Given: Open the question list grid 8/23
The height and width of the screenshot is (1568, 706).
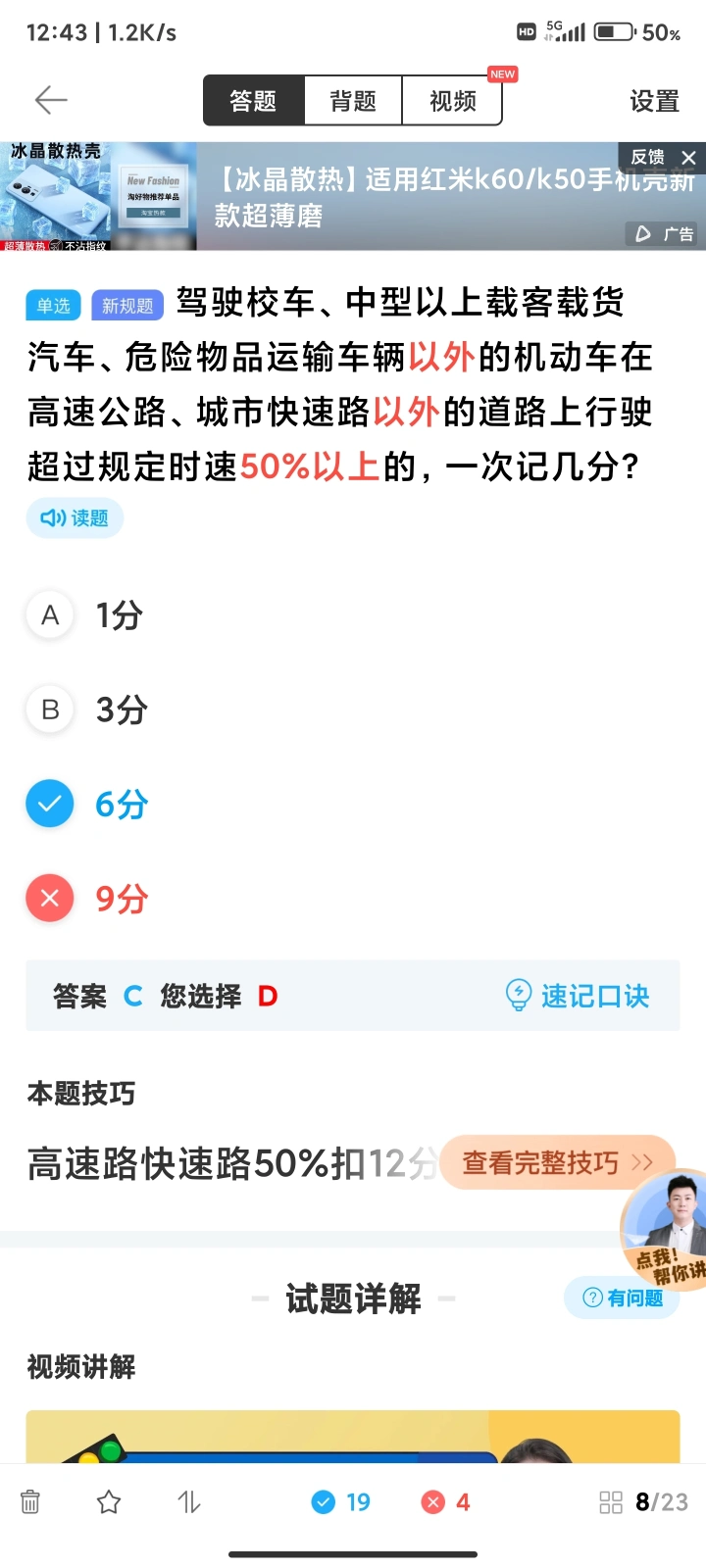Looking at the screenshot, I should click(x=643, y=1501).
